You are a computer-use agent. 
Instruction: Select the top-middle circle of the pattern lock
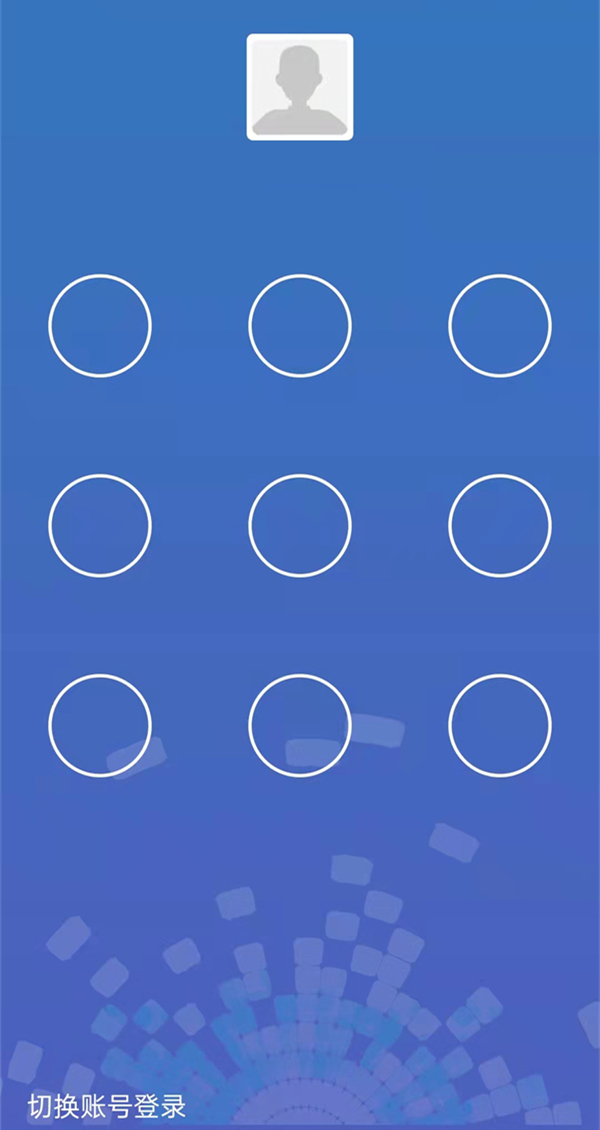click(300, 326)
